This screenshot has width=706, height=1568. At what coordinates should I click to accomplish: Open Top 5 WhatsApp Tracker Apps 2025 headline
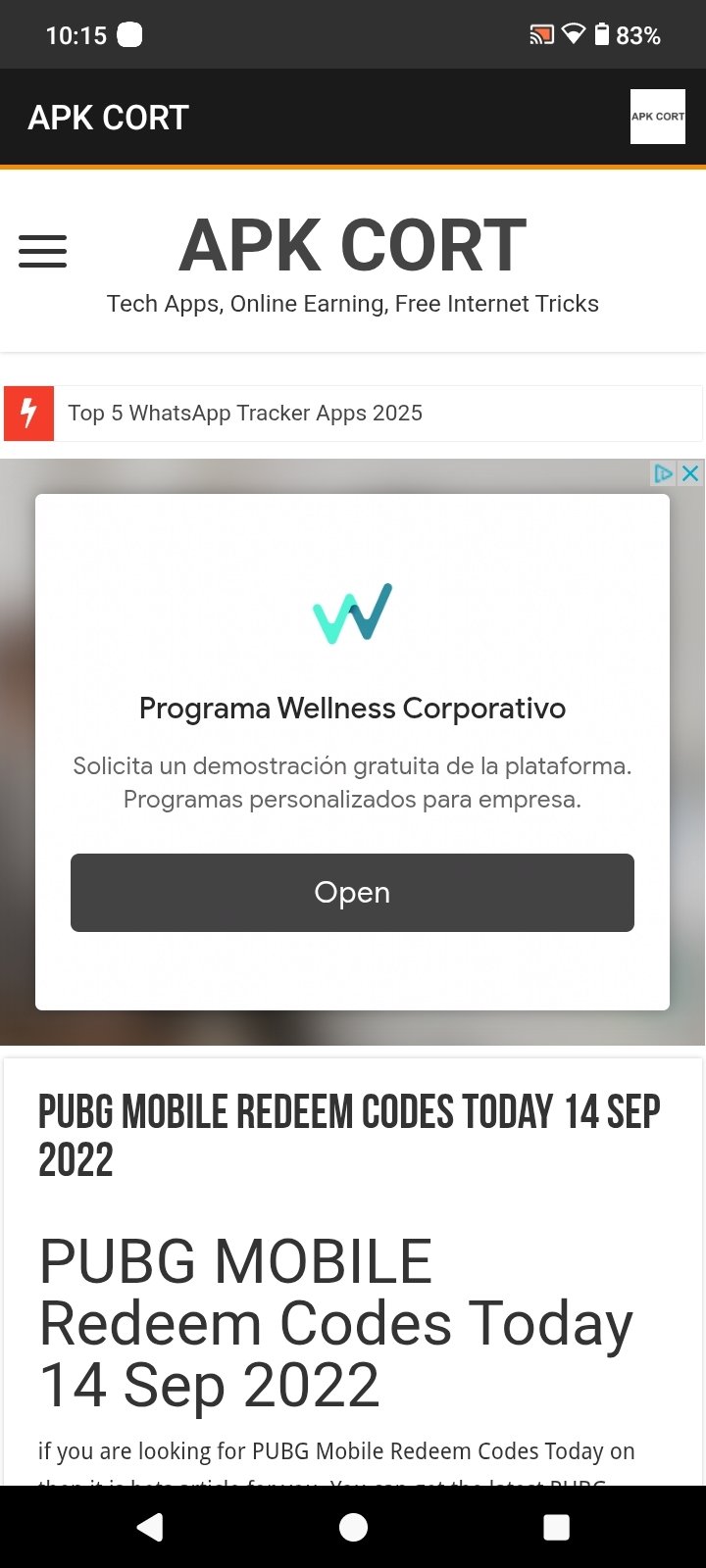245,414
